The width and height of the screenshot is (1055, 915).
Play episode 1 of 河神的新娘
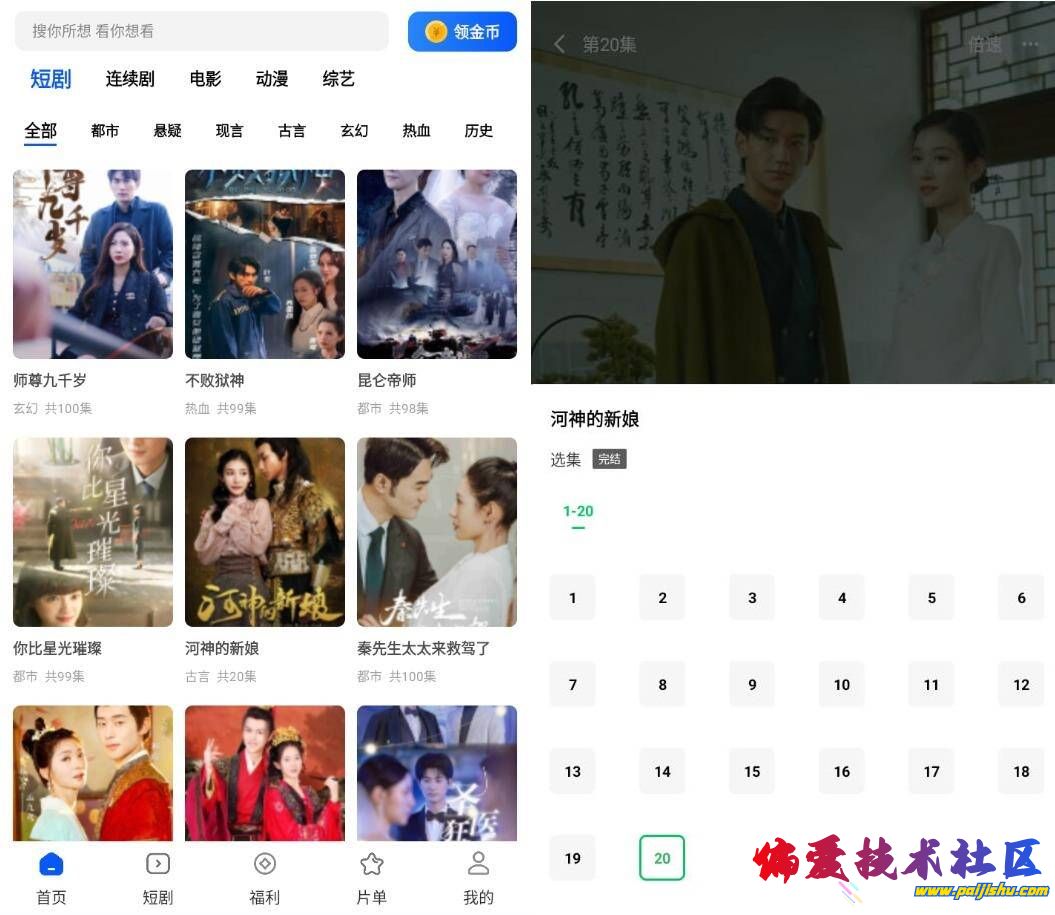click(x=572, y=598)
